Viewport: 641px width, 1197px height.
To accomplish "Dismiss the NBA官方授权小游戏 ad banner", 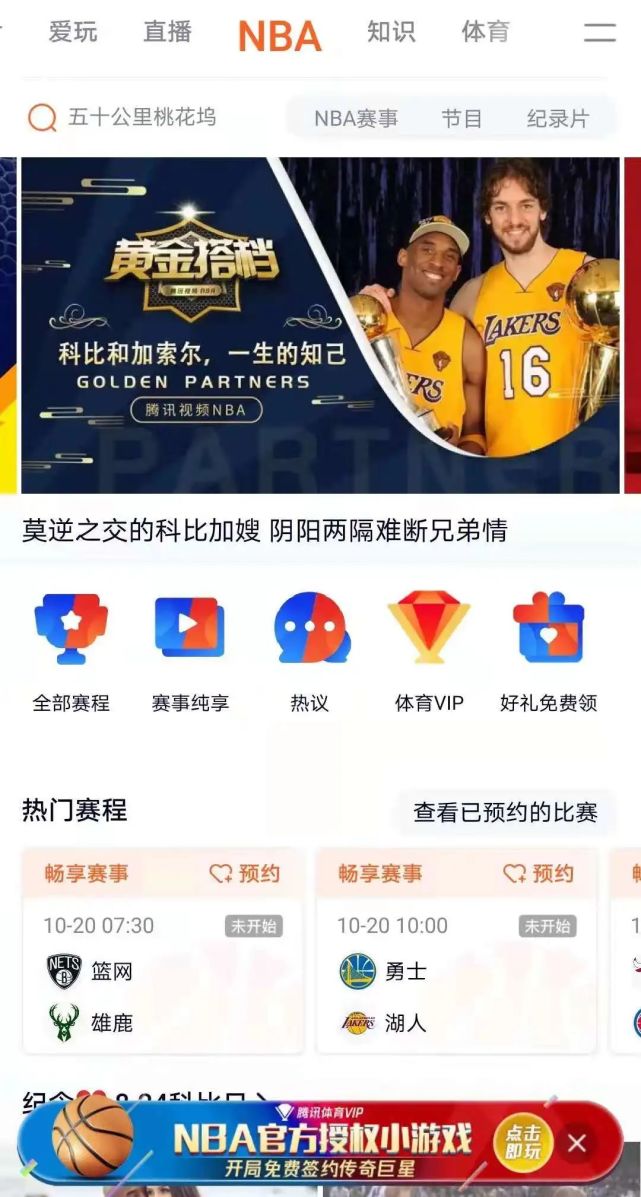I will 577,1143.
